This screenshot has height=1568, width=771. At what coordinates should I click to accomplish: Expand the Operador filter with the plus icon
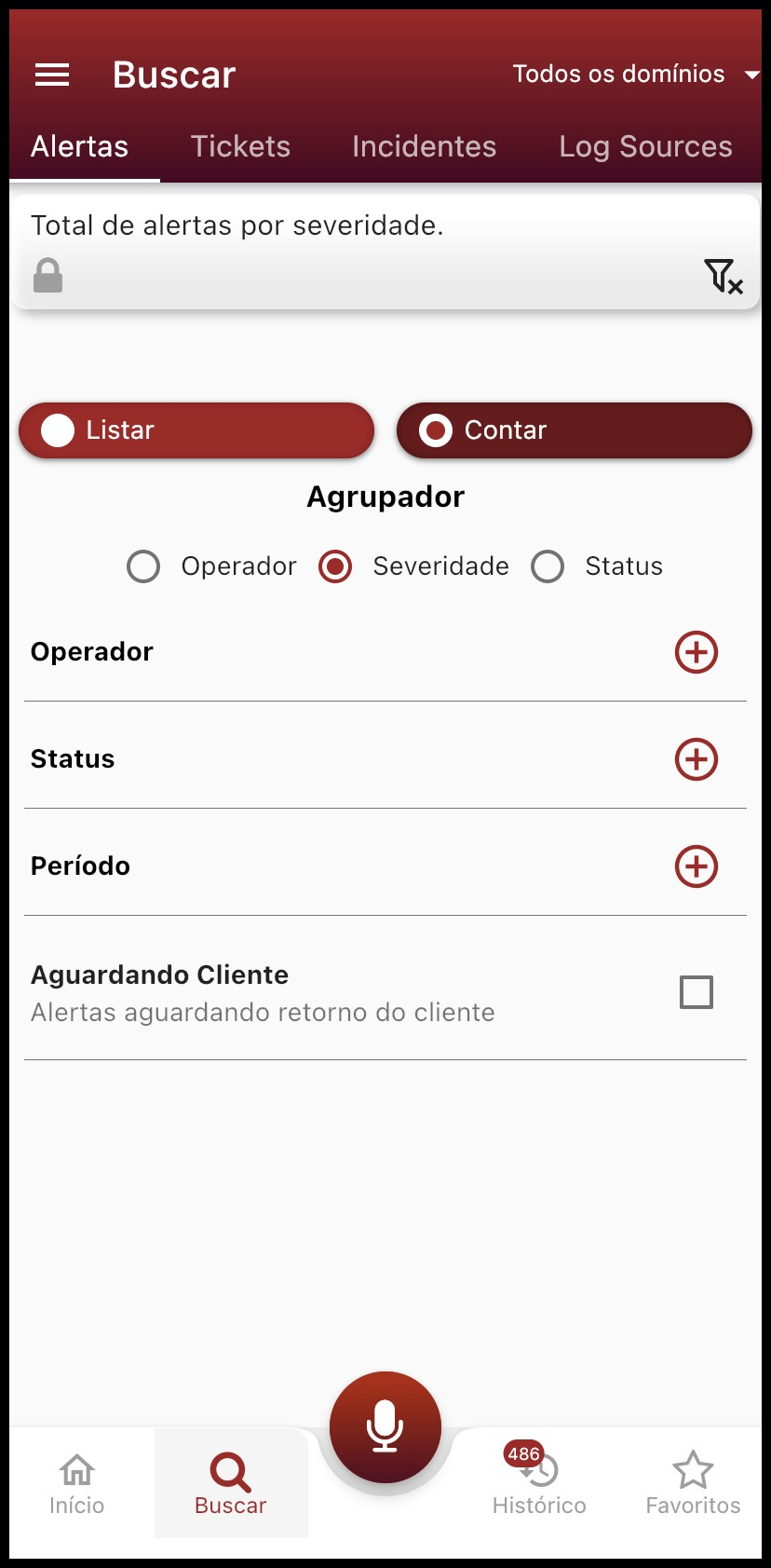coord(696,652)
